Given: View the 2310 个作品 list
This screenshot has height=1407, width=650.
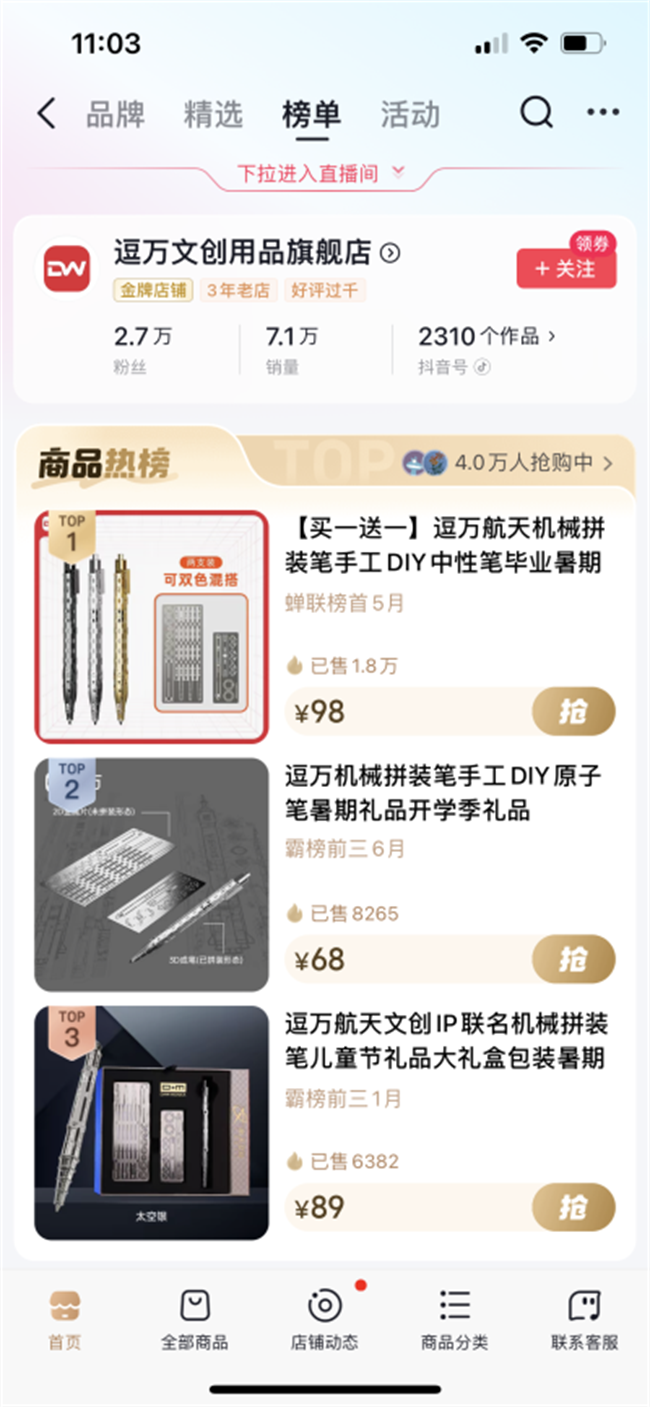Looking at the screenshot, I should pyautogui.click(x=487, y=336).
